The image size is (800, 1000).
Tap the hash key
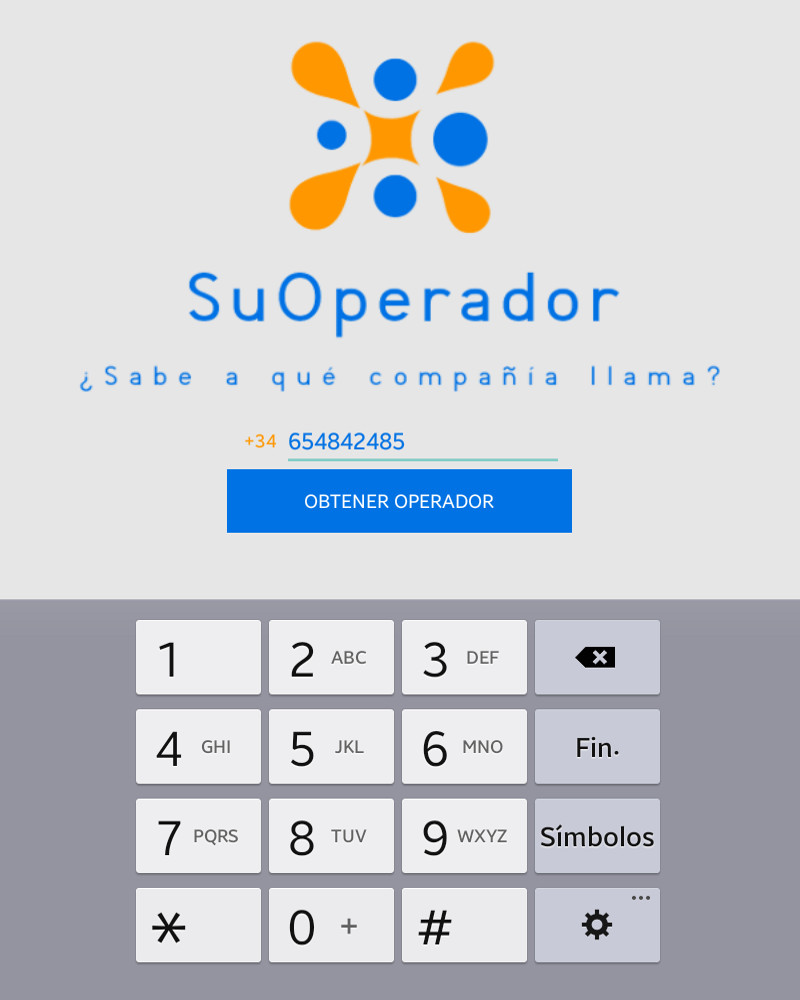pos(464,925)
